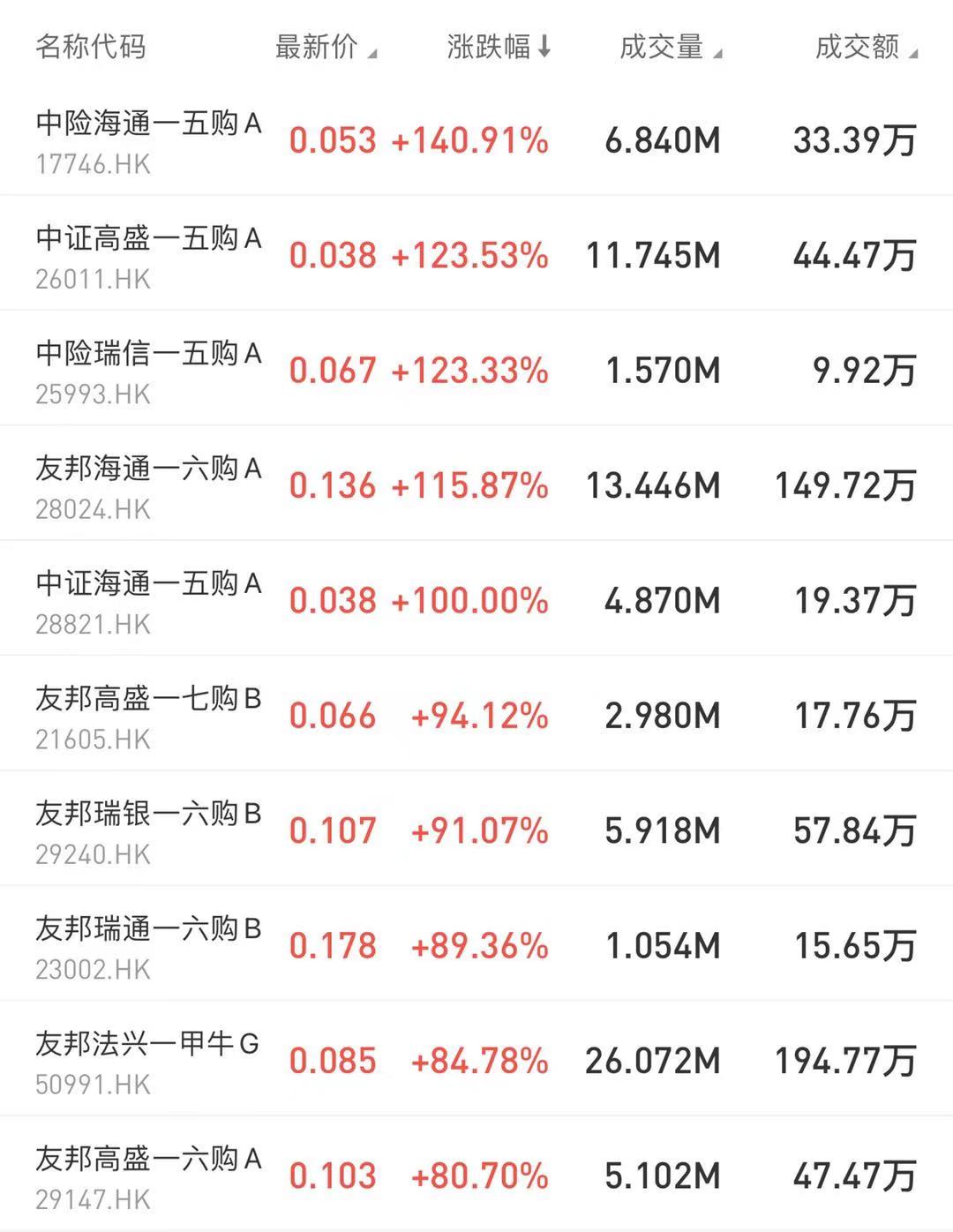This screenshot has height=1232, width=953.
Task: Sort the list by 成交额
Action: point(865,47)
